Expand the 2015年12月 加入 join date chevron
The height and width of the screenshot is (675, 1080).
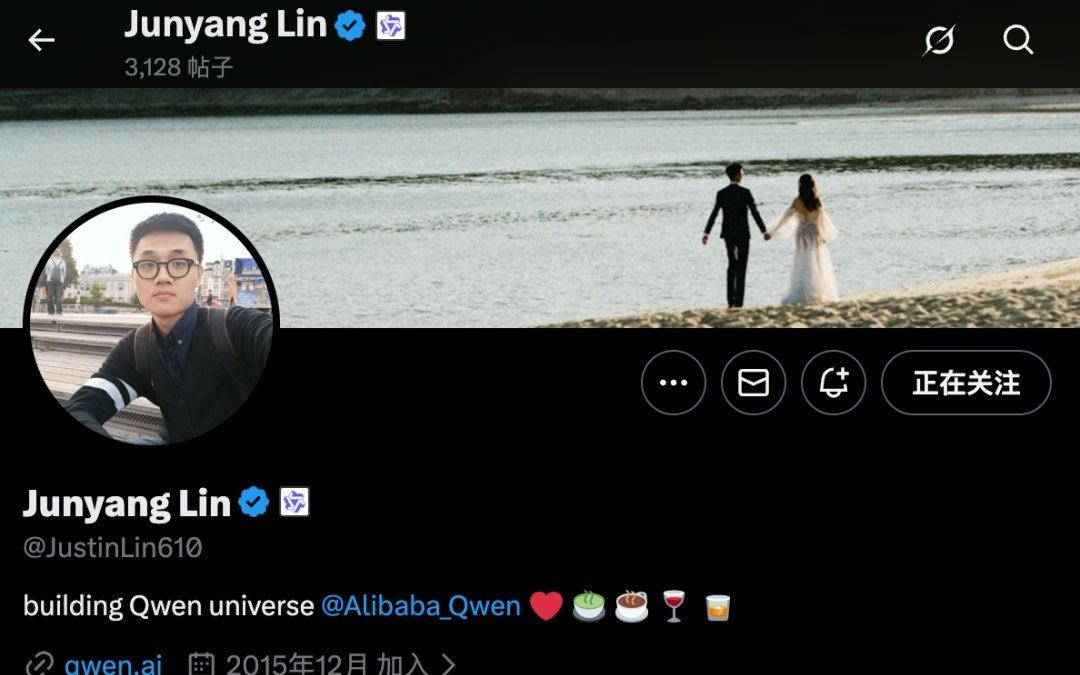[x=448, y=664]
